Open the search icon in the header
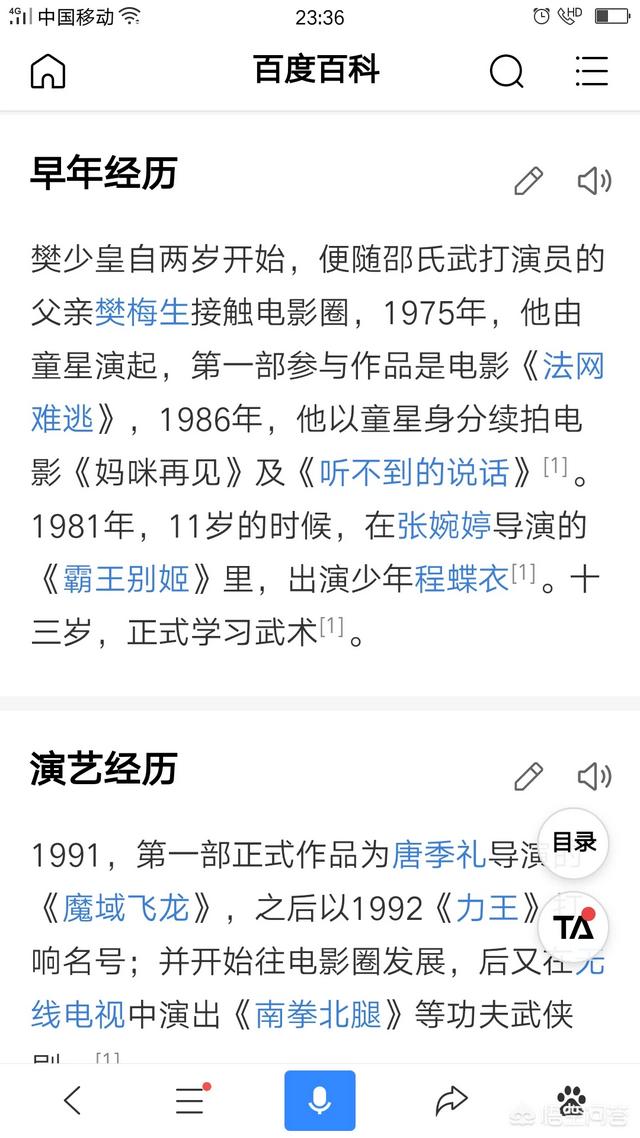Viewport: 640px width, 1138px height. point(506,72)
